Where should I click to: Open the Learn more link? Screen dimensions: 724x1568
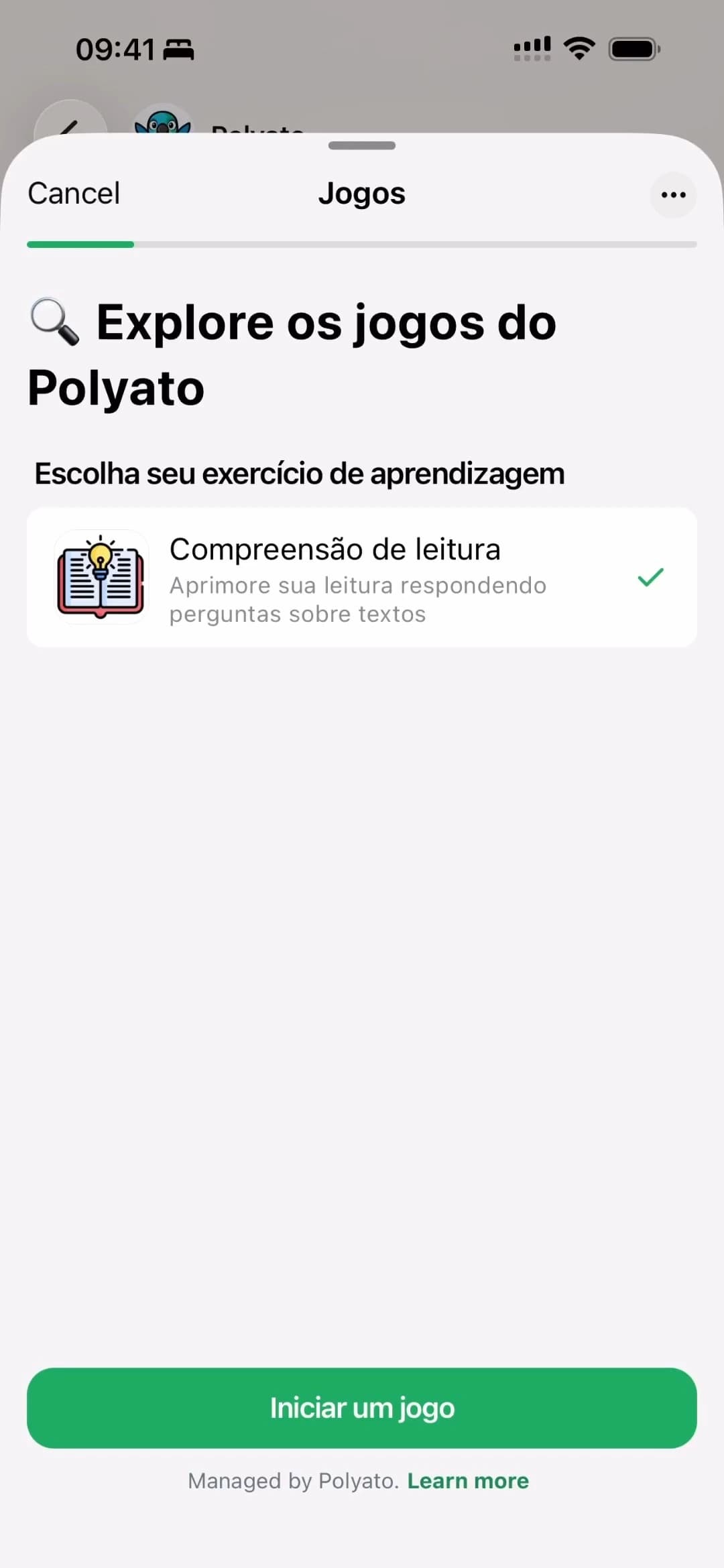[468, 1481]
